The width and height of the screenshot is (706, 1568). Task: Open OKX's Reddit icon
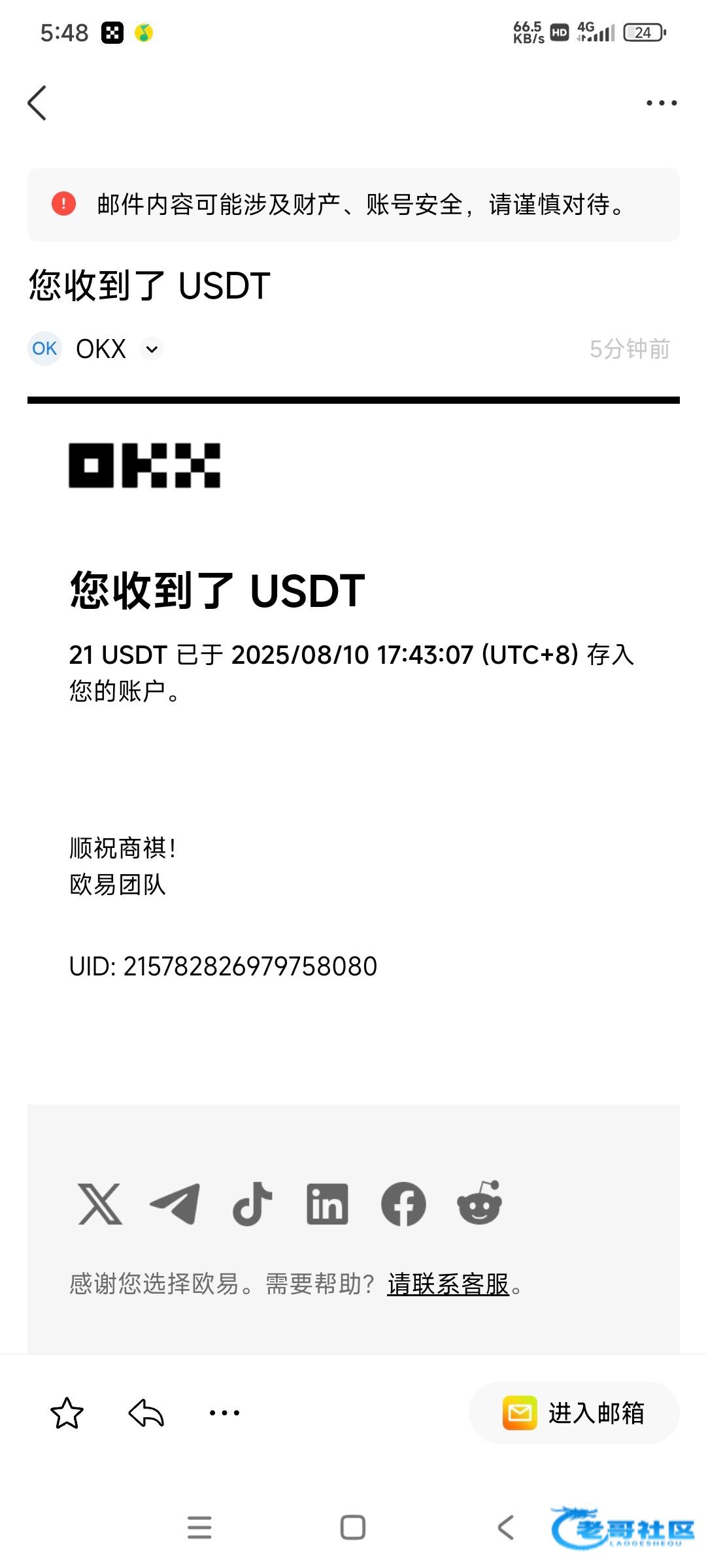[x=479, y=1202]
